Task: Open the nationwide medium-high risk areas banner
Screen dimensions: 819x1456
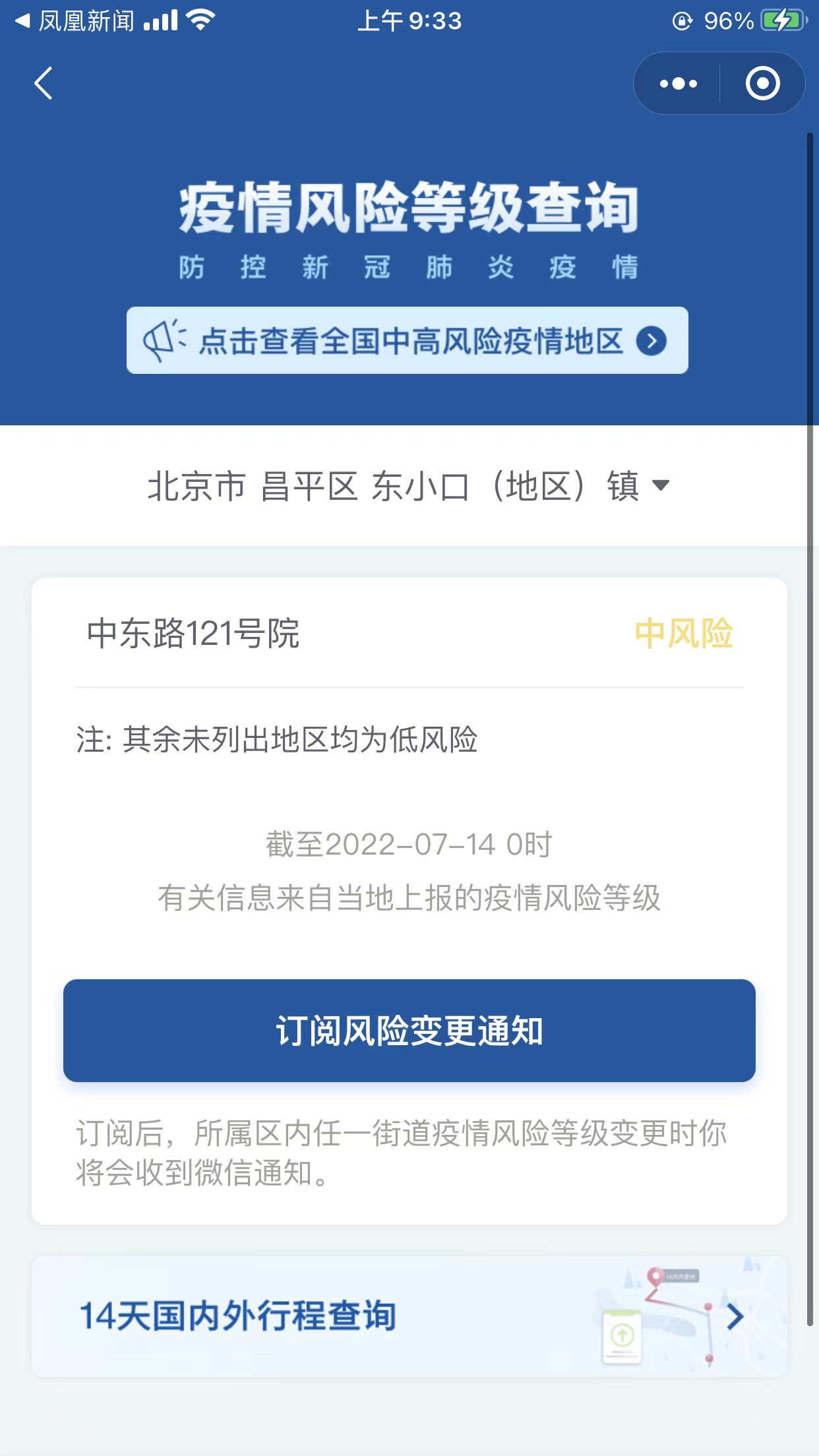Action: click(407, 340)
